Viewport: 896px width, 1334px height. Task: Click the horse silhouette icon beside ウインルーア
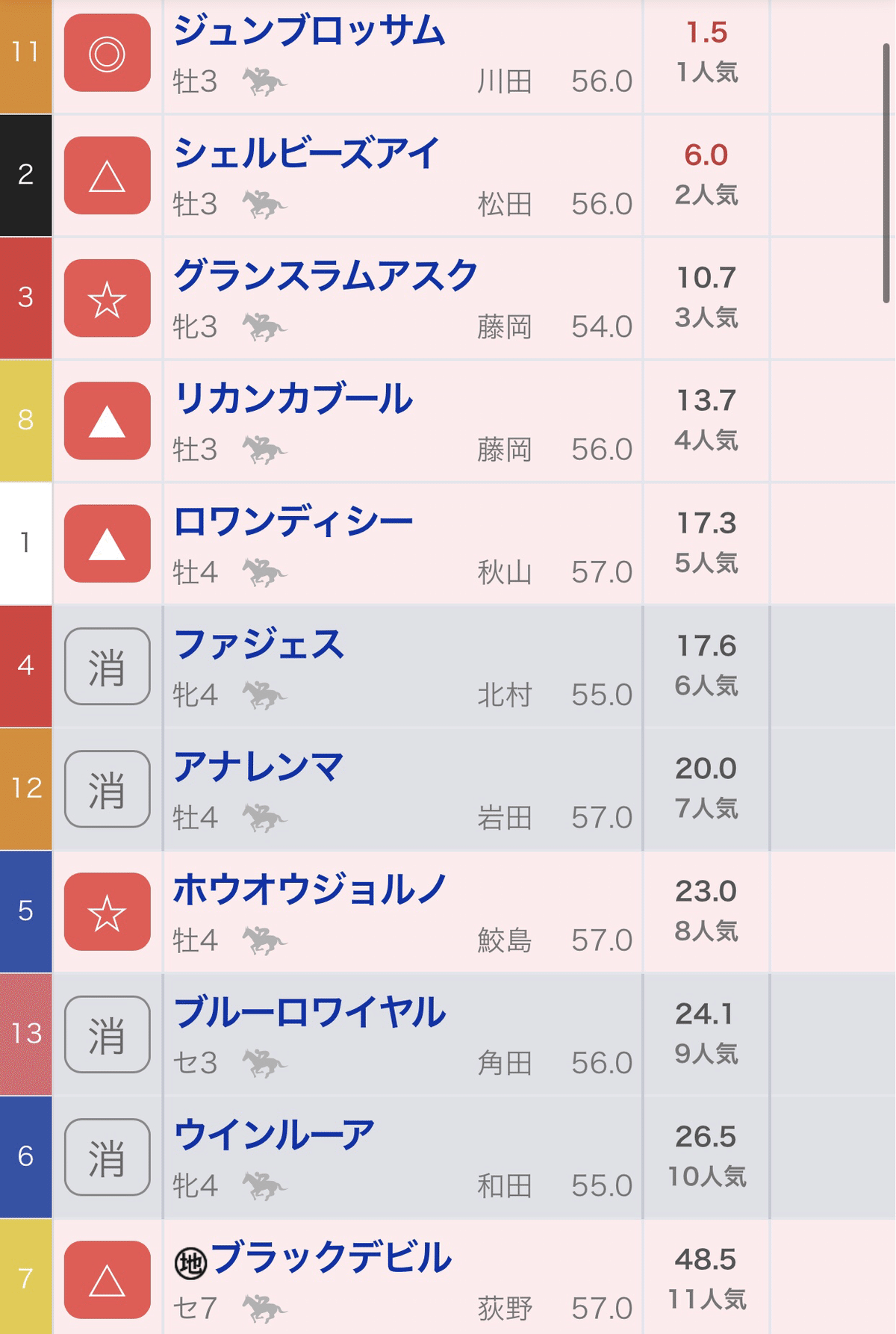click(264, 1185)
